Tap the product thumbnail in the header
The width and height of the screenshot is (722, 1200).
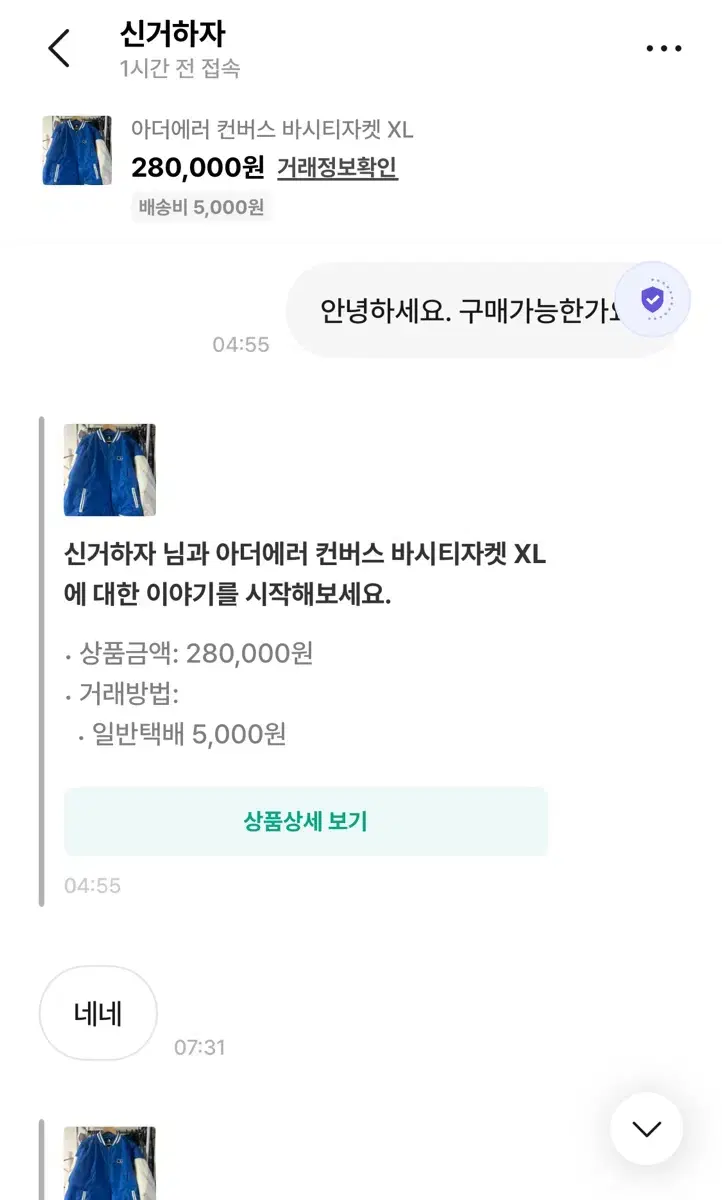75,150
